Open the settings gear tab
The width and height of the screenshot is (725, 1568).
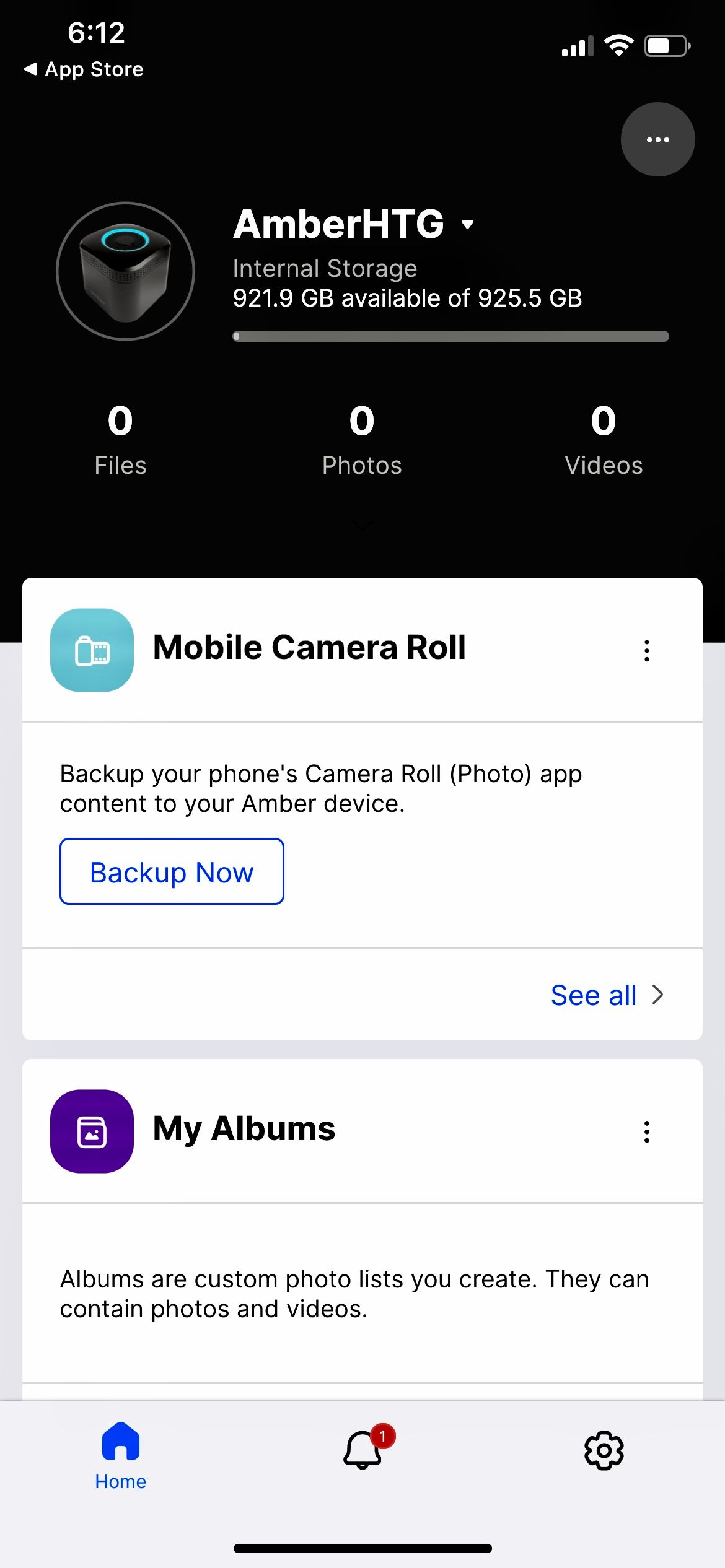(x=604, y=1450)
